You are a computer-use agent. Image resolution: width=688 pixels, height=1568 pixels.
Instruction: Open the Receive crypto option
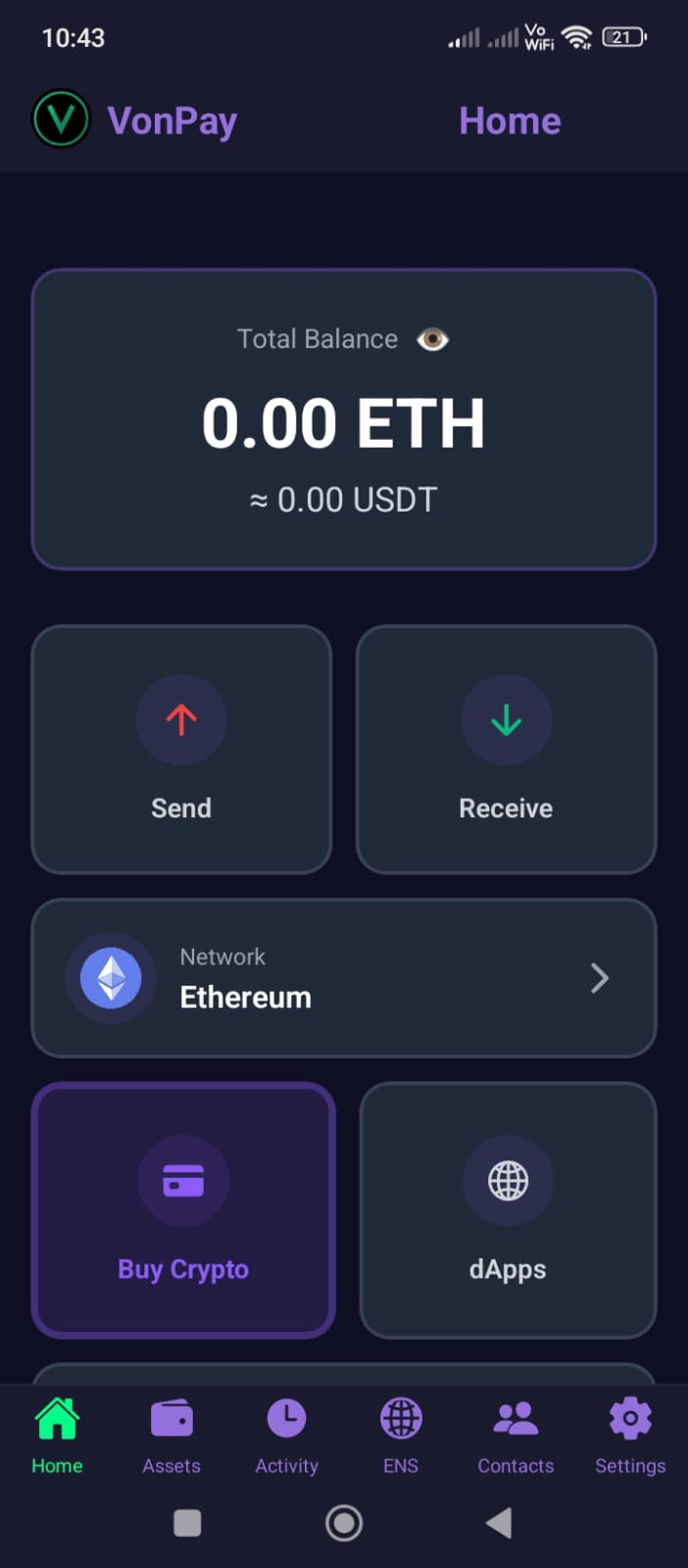pos(506,749)
